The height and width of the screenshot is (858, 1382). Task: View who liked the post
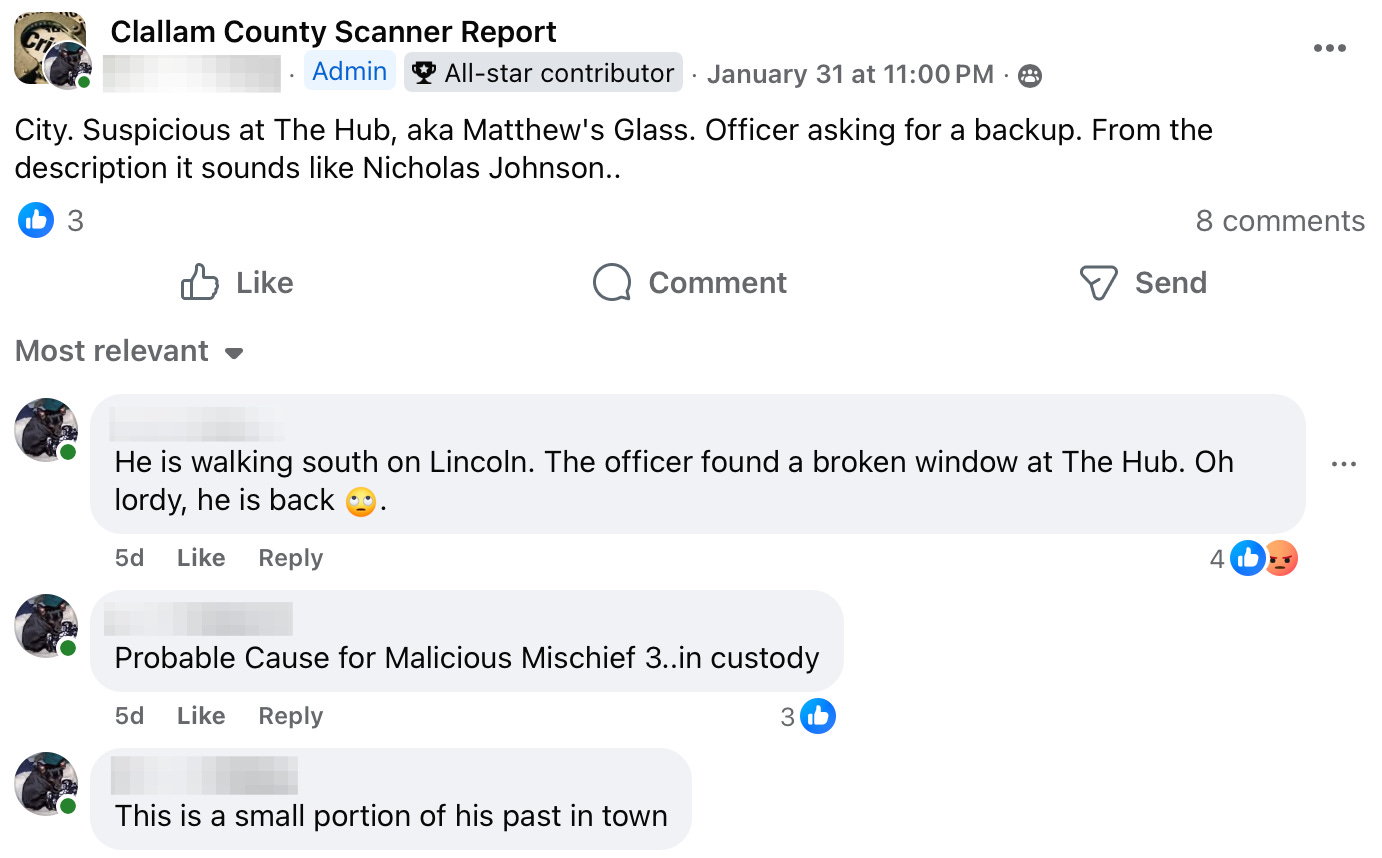coord(50,220)
